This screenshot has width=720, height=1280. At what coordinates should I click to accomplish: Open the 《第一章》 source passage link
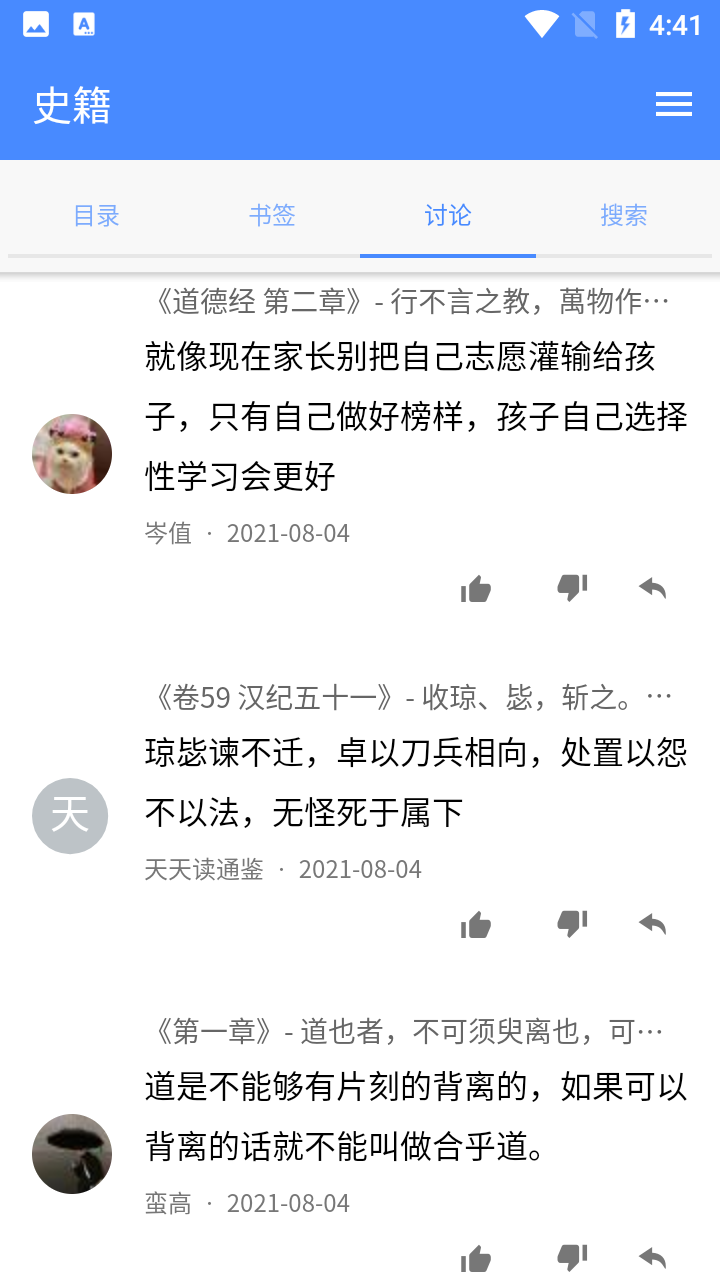[x=405, y=1031]
